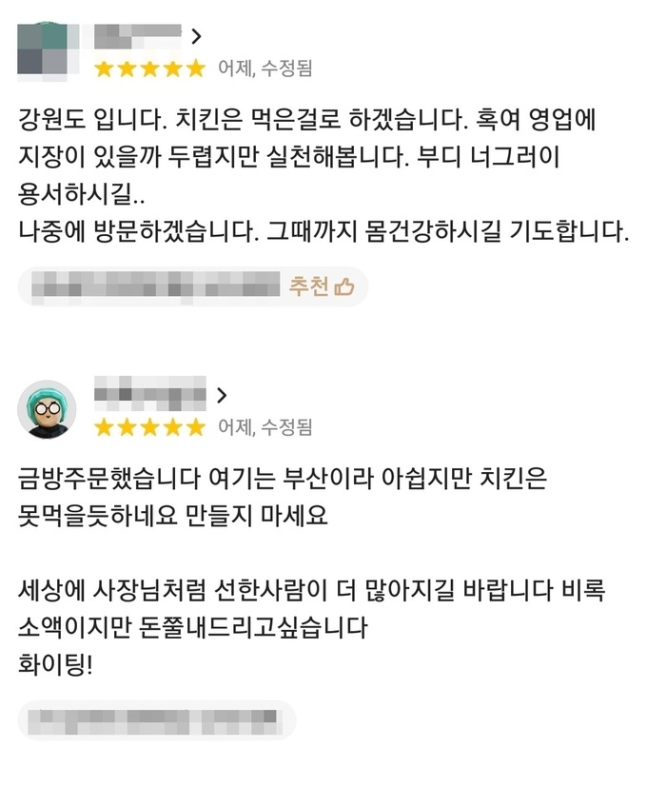The width and height of the screenshot is (647, 787).
Task: Tap the avatar with teal hair and glasses
Action: click(x=47, y=409)
